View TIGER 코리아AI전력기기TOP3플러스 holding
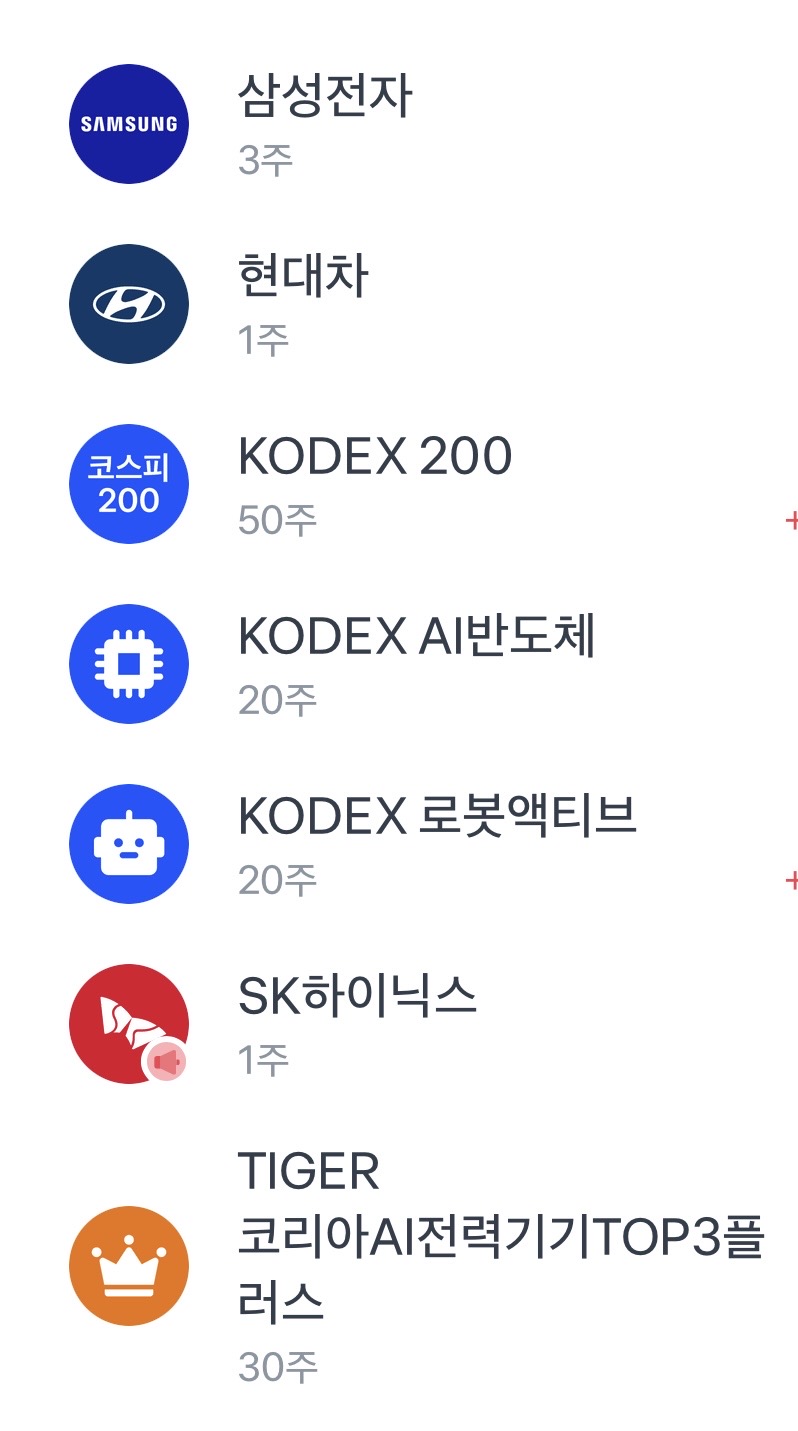 pos(500,1242)
